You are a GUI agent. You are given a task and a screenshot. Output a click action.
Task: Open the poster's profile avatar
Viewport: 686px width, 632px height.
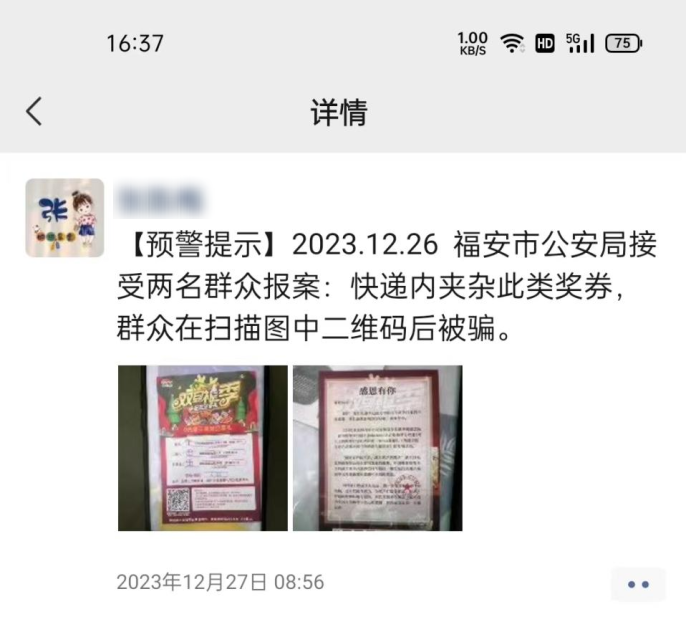click(65, 218)
